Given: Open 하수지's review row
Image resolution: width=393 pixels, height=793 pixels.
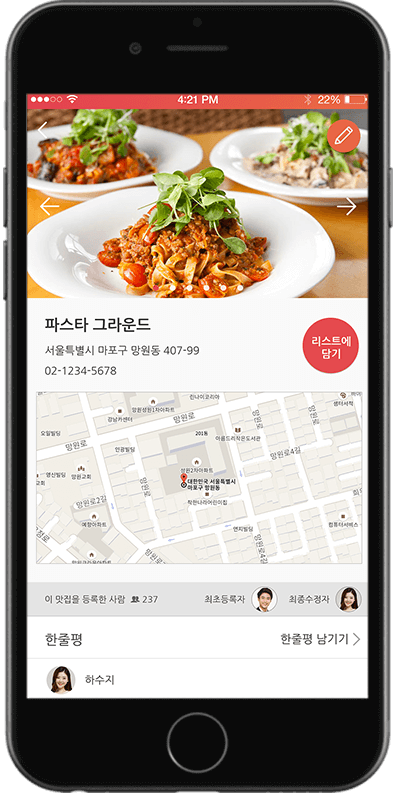Looking at the screenshot, I should pyautogui.click(x=197, y=679).
